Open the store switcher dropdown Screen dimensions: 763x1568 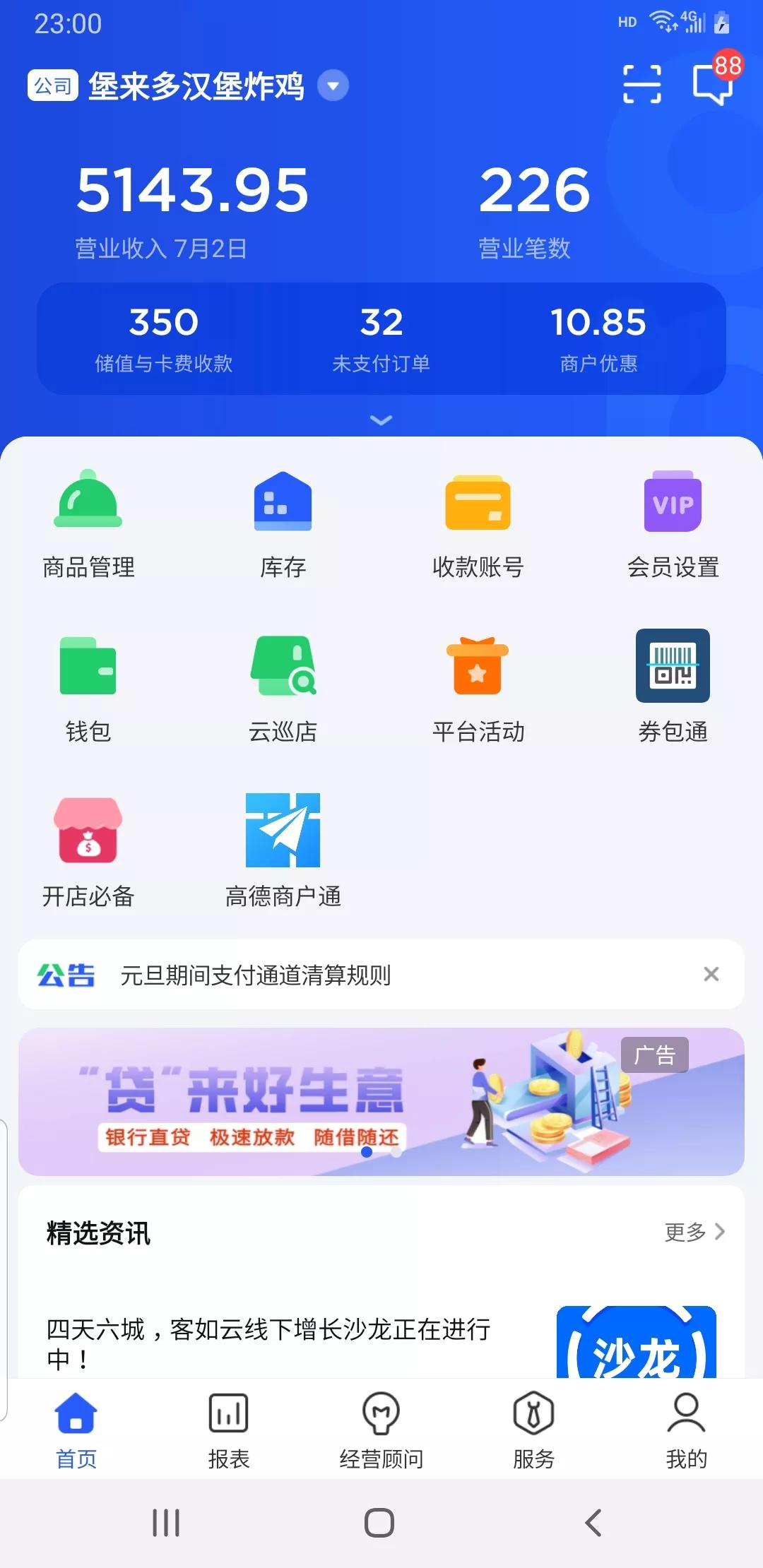point(333,86)
